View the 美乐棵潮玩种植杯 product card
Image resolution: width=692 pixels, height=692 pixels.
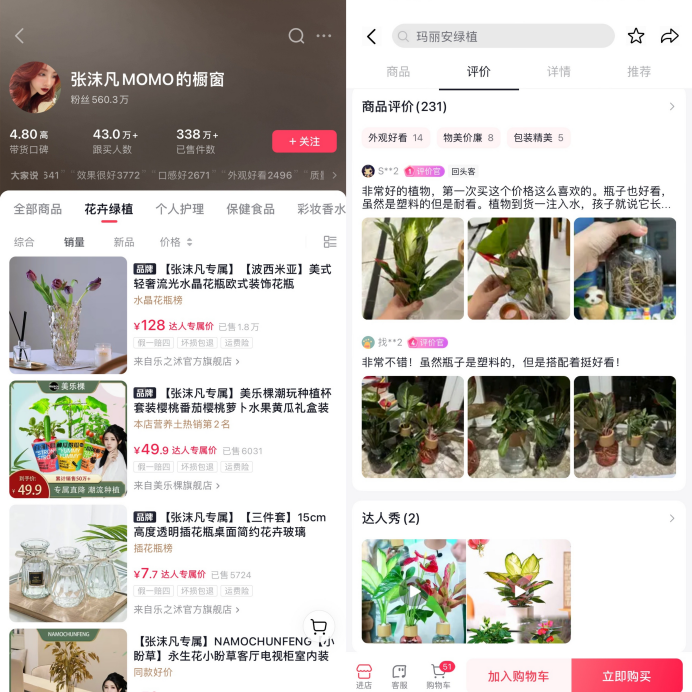[232, 402]
